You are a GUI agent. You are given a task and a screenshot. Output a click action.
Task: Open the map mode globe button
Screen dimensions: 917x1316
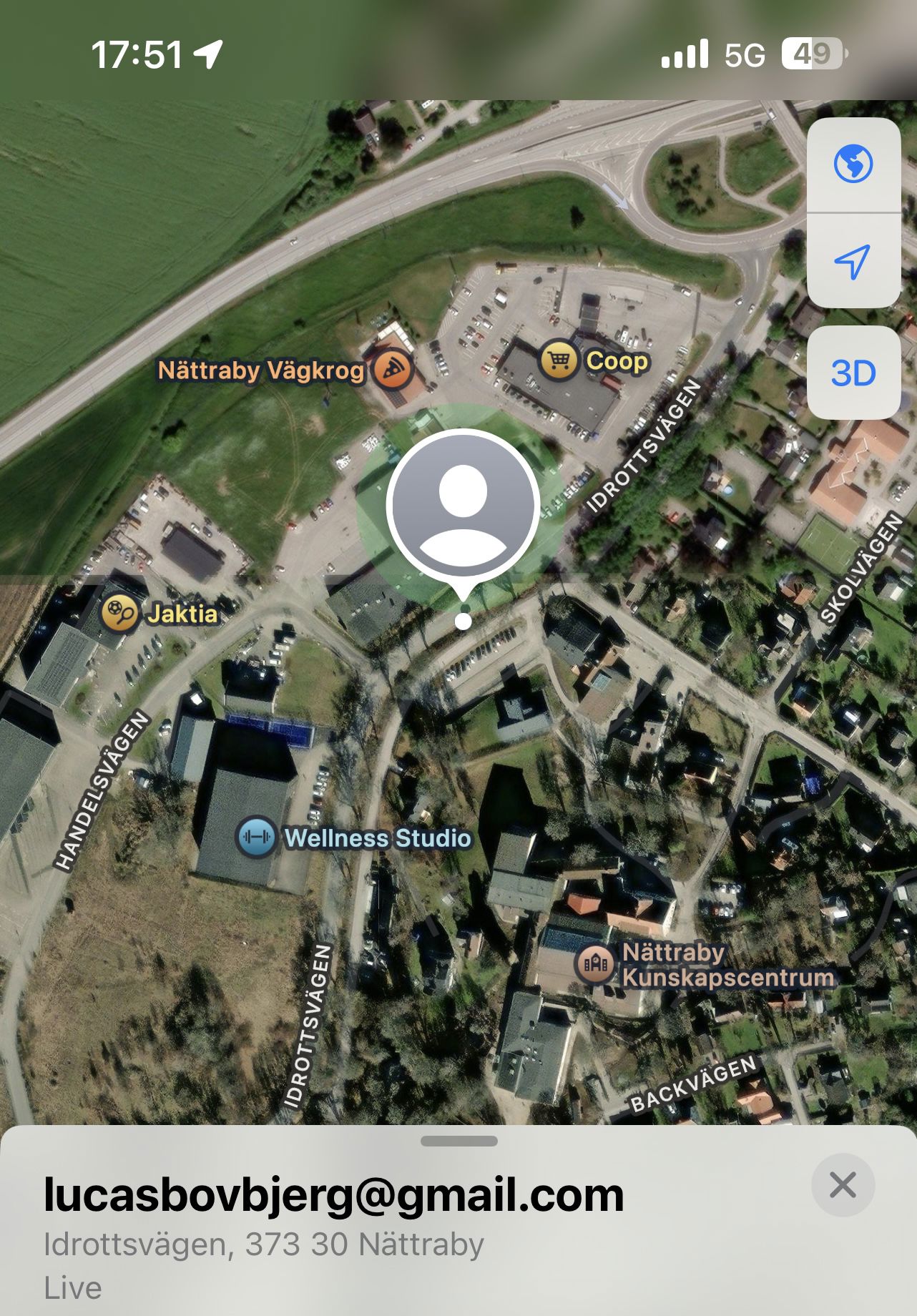[x=853, y=164]
